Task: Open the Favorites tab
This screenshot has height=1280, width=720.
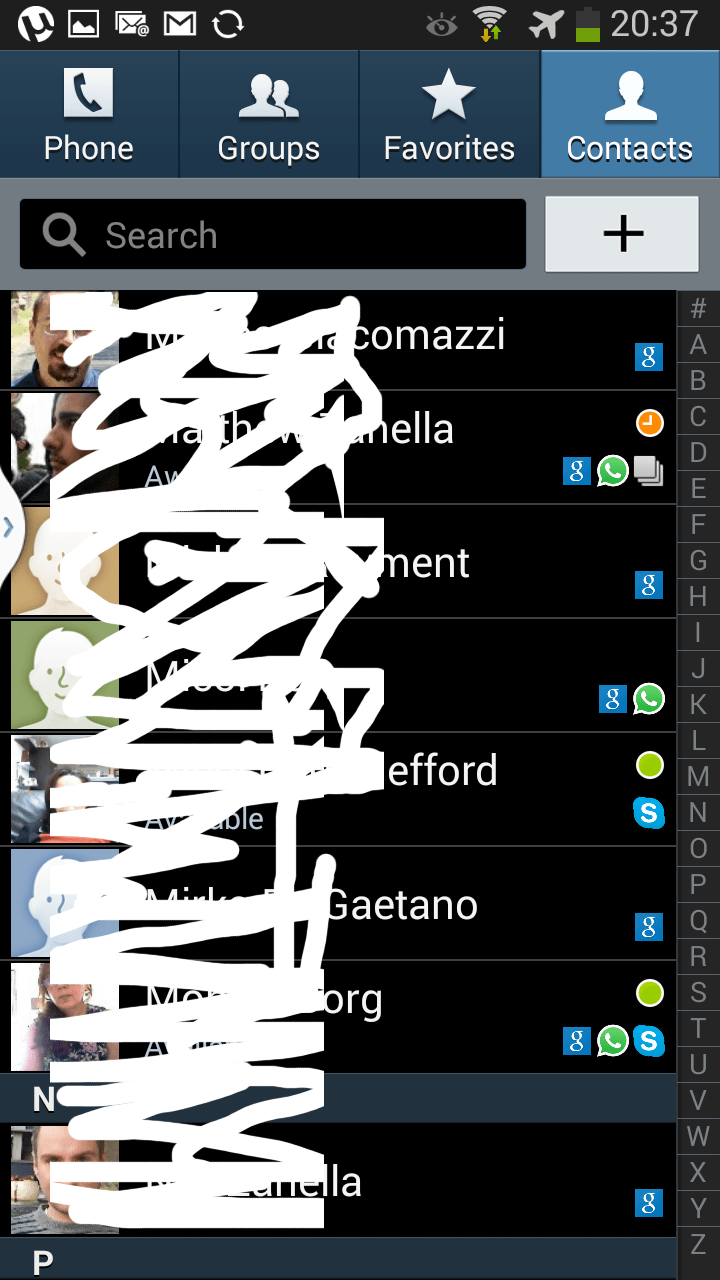Action: [449, 115]
